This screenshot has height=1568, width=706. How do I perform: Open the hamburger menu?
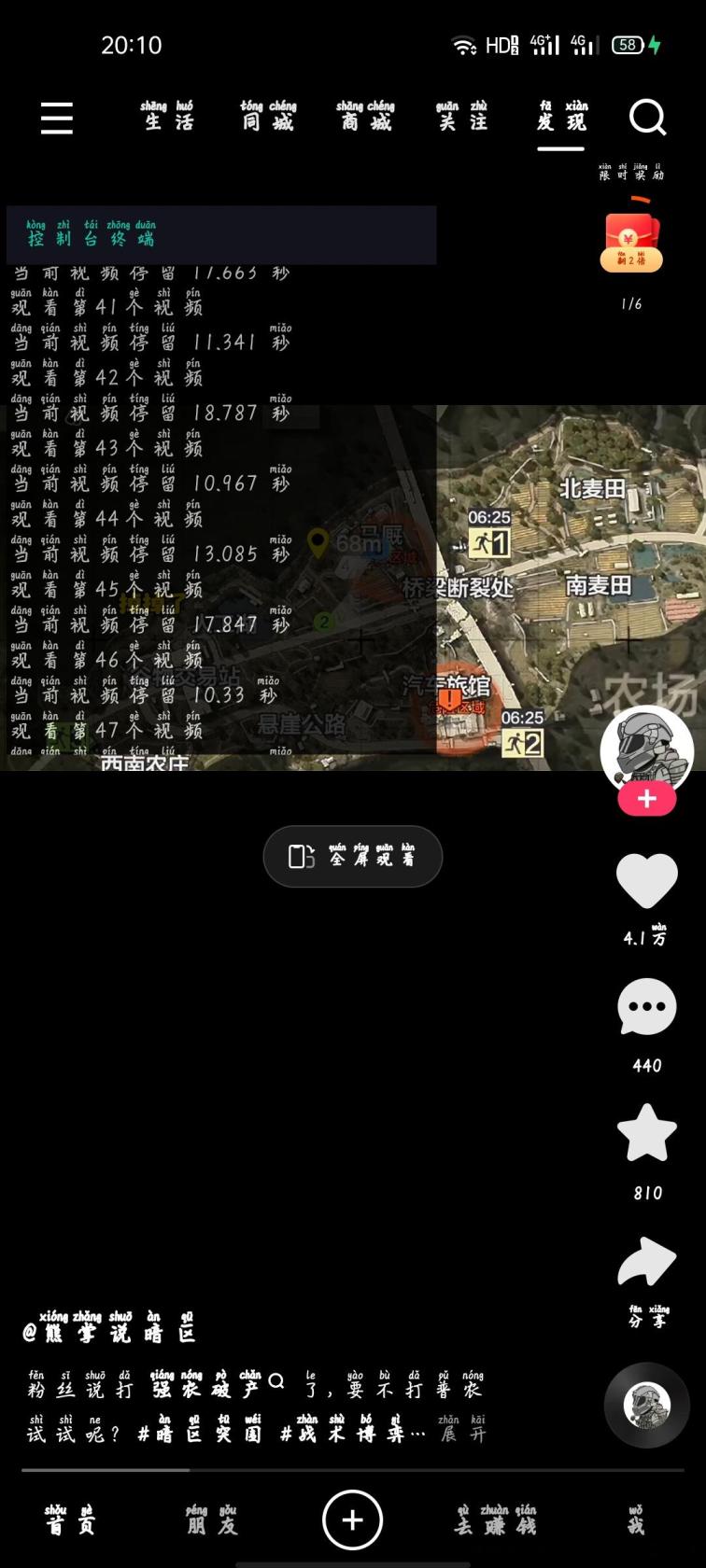click(57, 119)
